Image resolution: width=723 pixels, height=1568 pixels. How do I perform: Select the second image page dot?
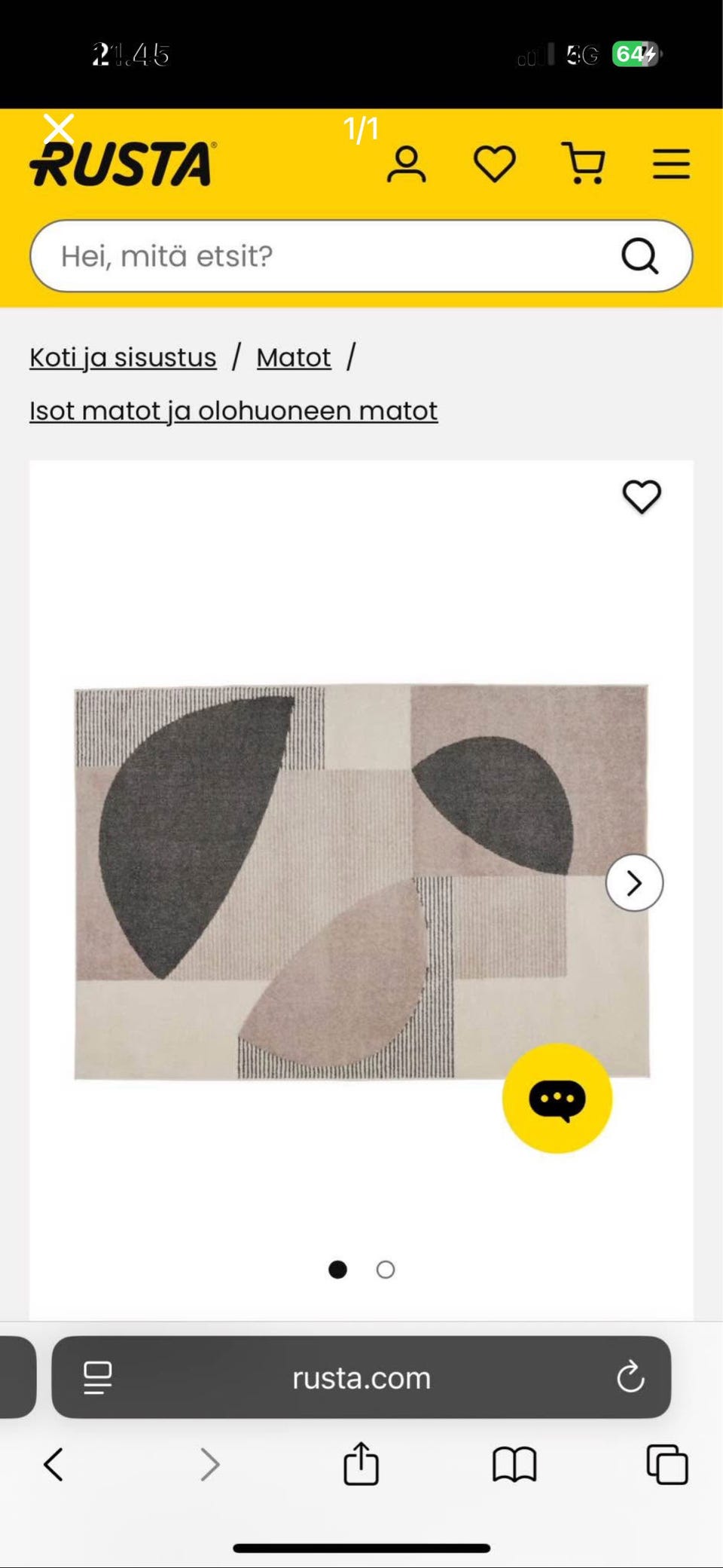(x=386, y=1270)
